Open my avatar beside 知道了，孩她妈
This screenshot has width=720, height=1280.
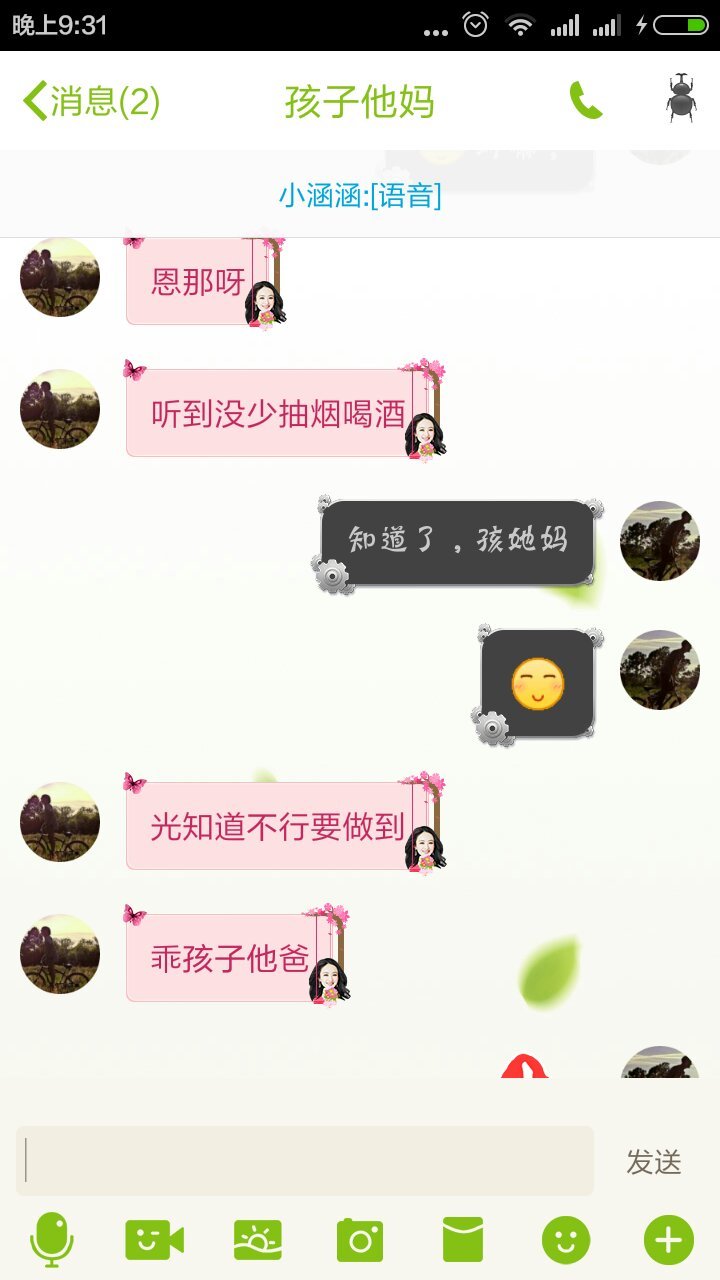click(x=660, y=541)
